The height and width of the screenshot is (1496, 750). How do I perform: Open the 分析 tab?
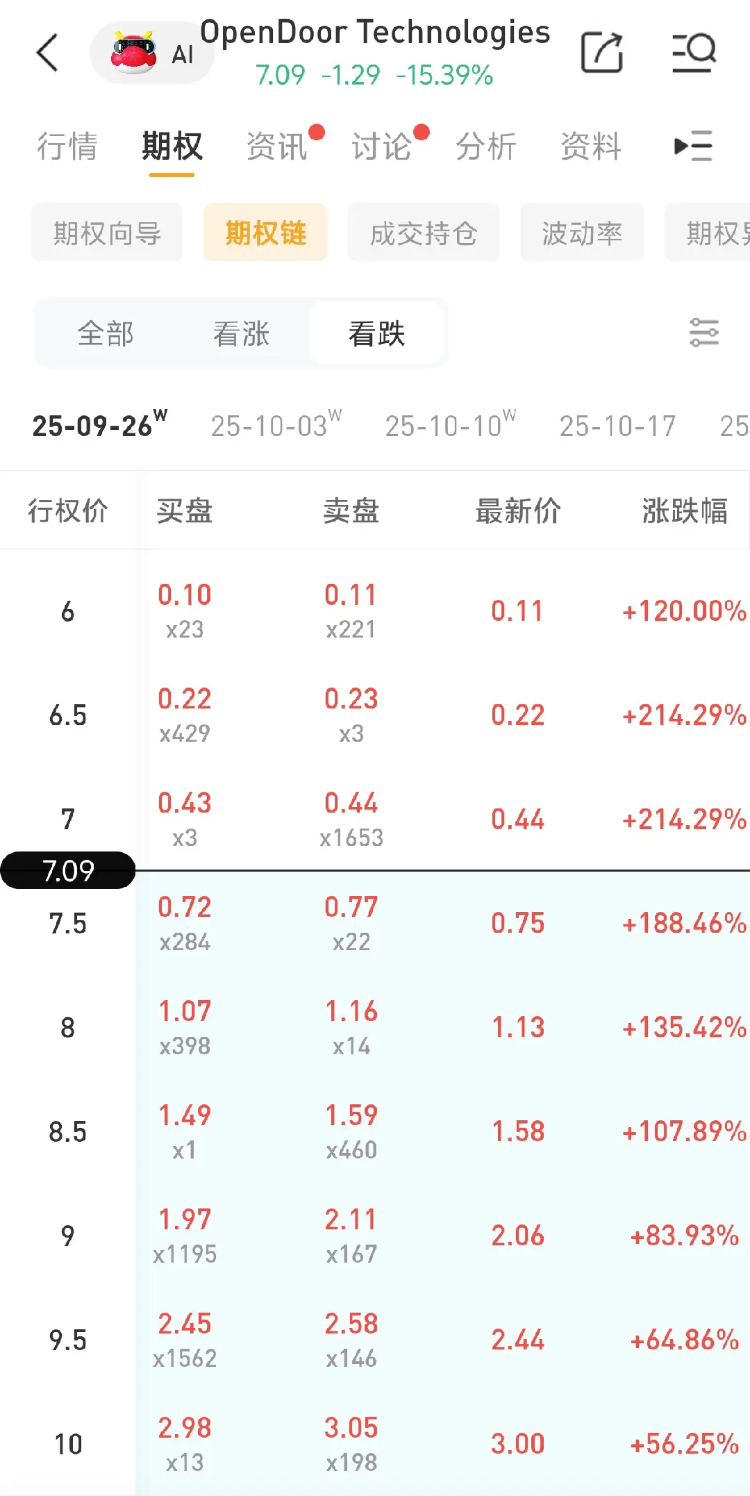486,147
